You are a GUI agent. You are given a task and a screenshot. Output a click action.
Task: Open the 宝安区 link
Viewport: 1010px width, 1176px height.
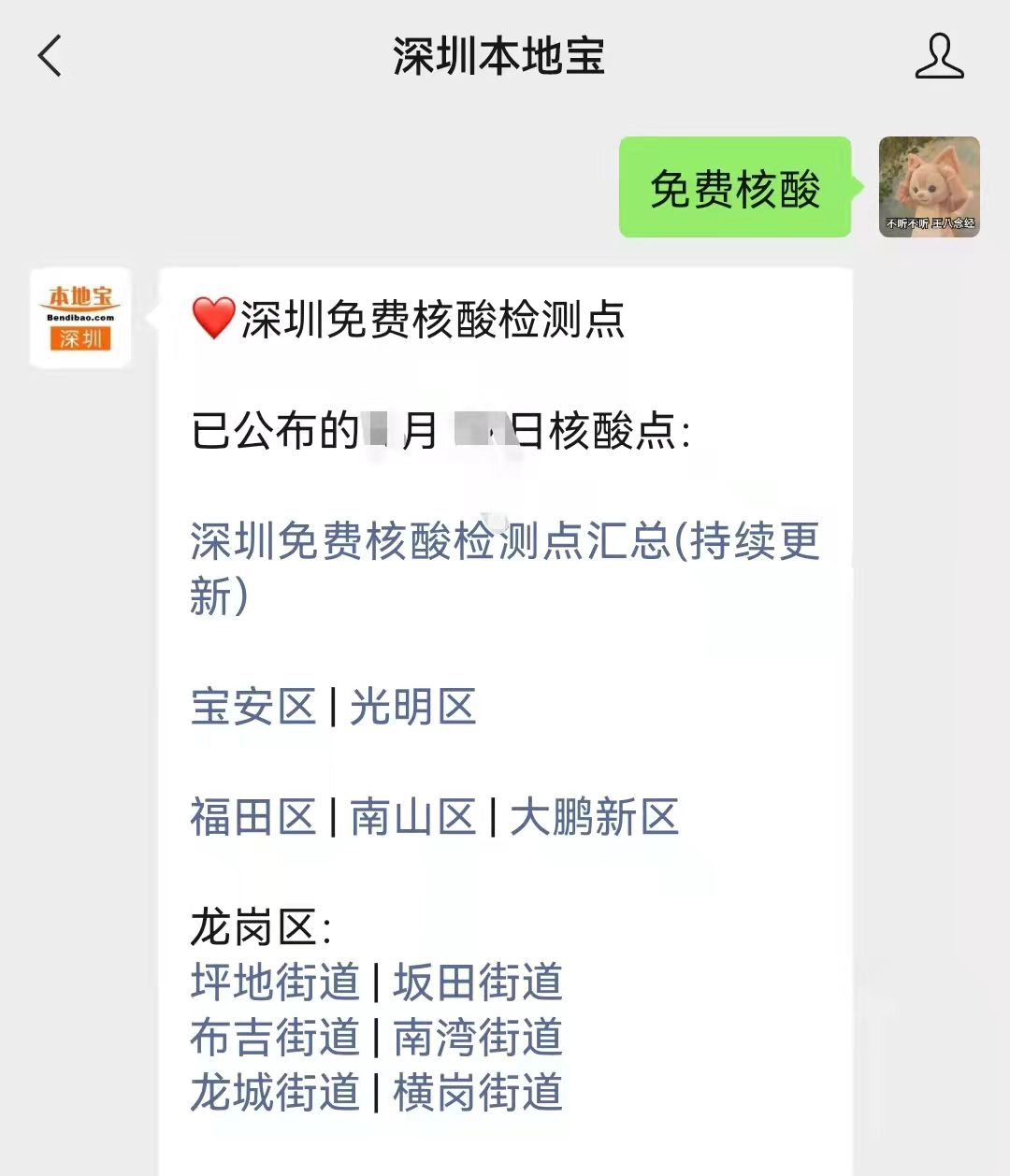[x=253, y=707]
